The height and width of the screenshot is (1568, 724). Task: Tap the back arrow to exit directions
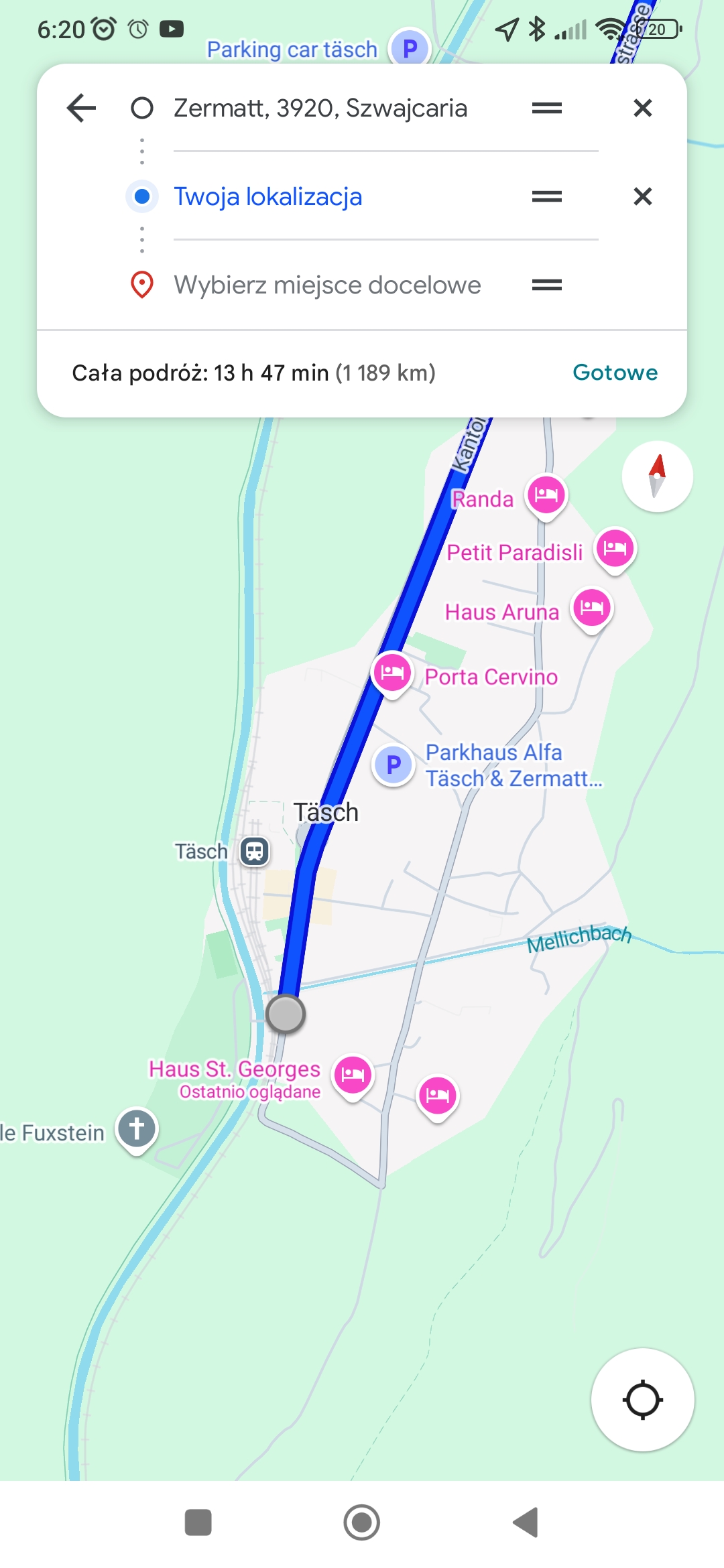click(x=80, y=109)
